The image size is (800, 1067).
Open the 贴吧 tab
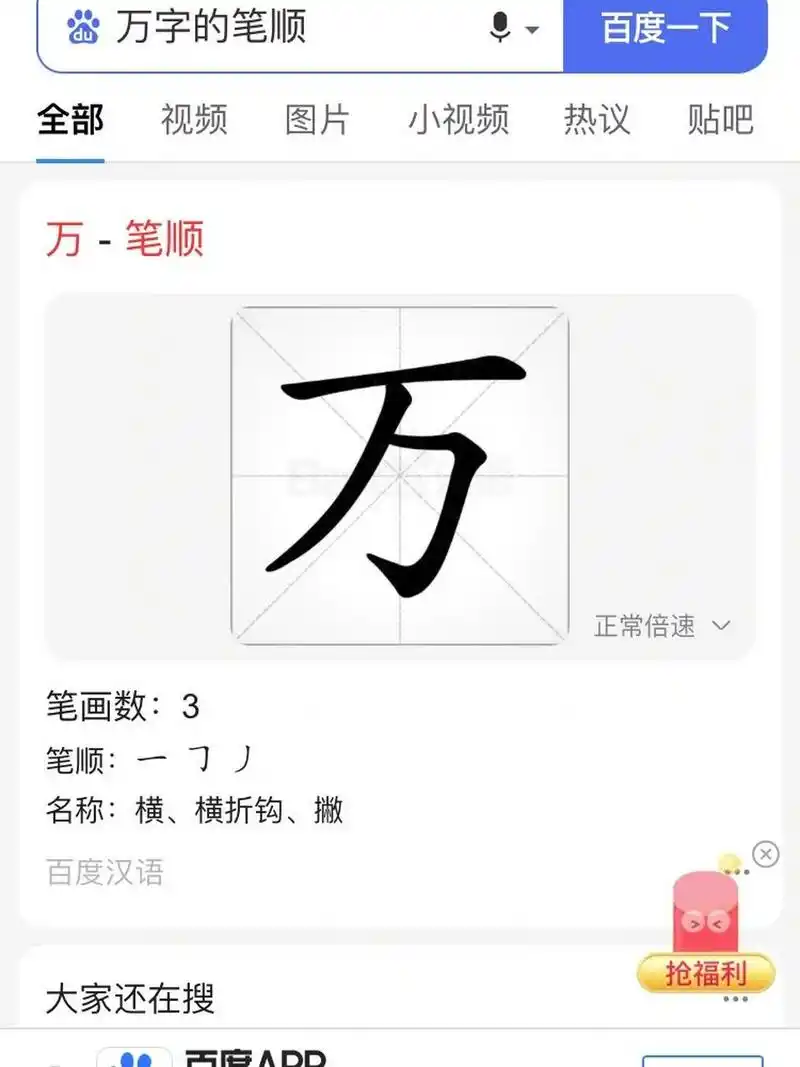tap(722, 120)
